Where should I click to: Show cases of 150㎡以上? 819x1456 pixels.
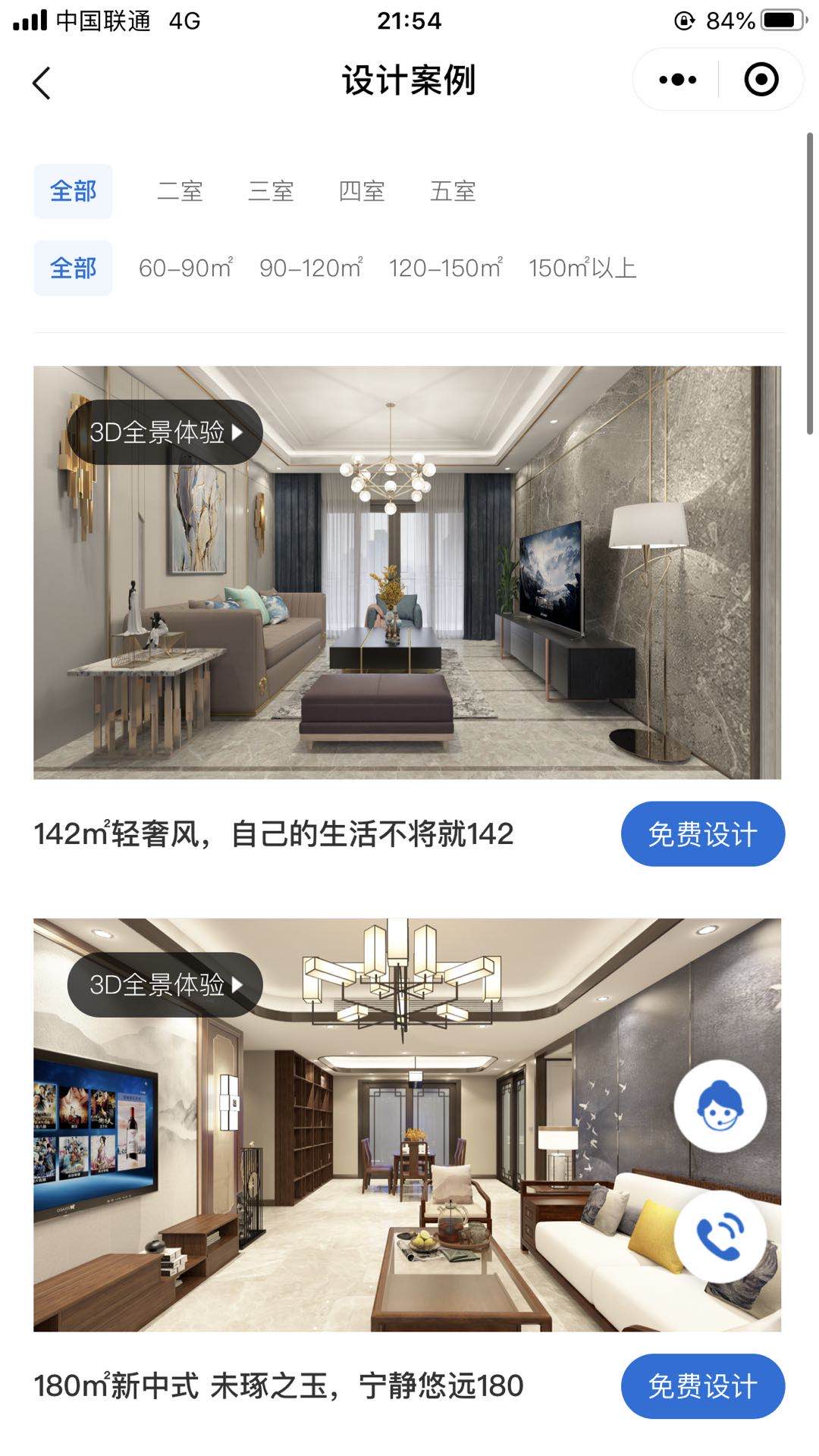click(582, 268)
